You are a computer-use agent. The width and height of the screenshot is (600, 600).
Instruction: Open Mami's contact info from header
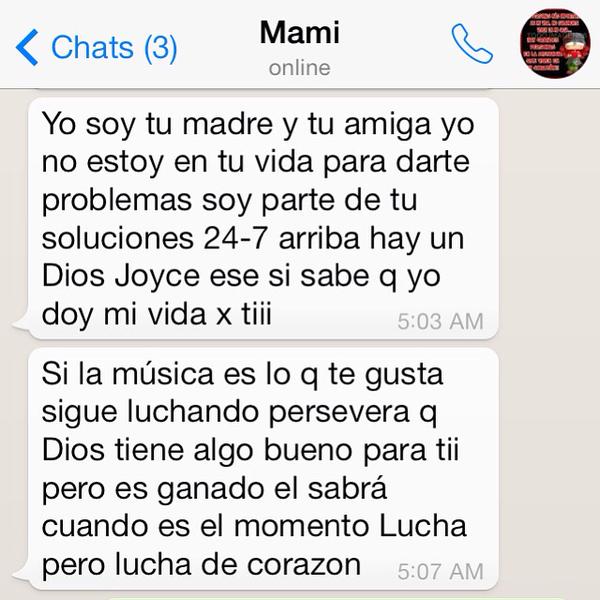coord(299,45)
